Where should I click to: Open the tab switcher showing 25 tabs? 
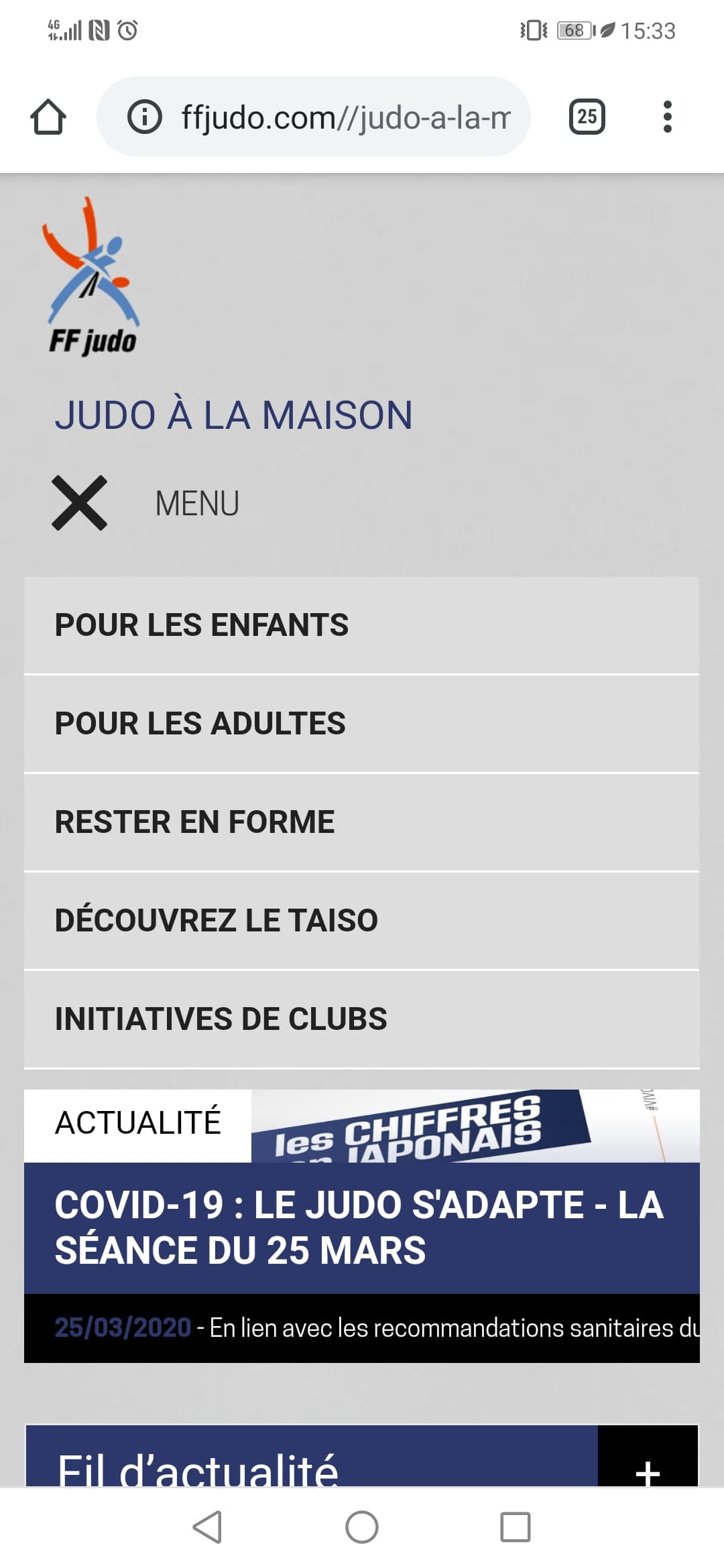(x=587, y=117)
